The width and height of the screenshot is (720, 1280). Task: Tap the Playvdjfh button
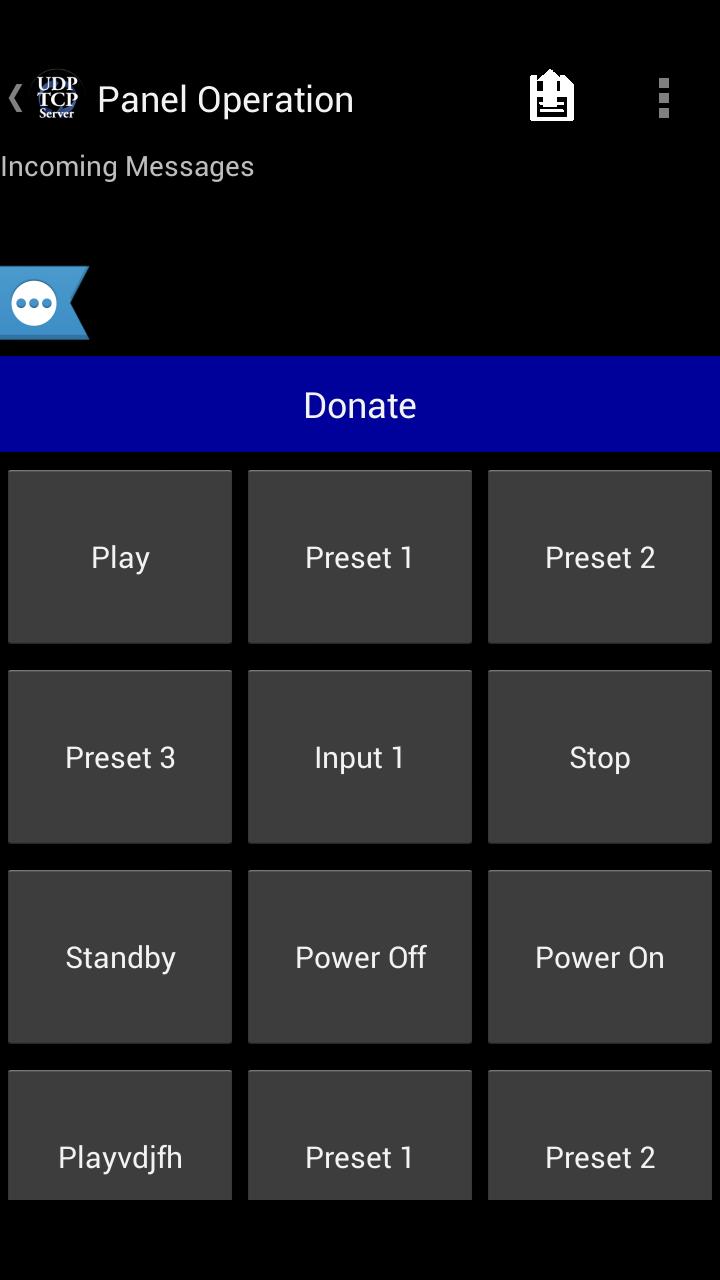tap(120, 1156)
